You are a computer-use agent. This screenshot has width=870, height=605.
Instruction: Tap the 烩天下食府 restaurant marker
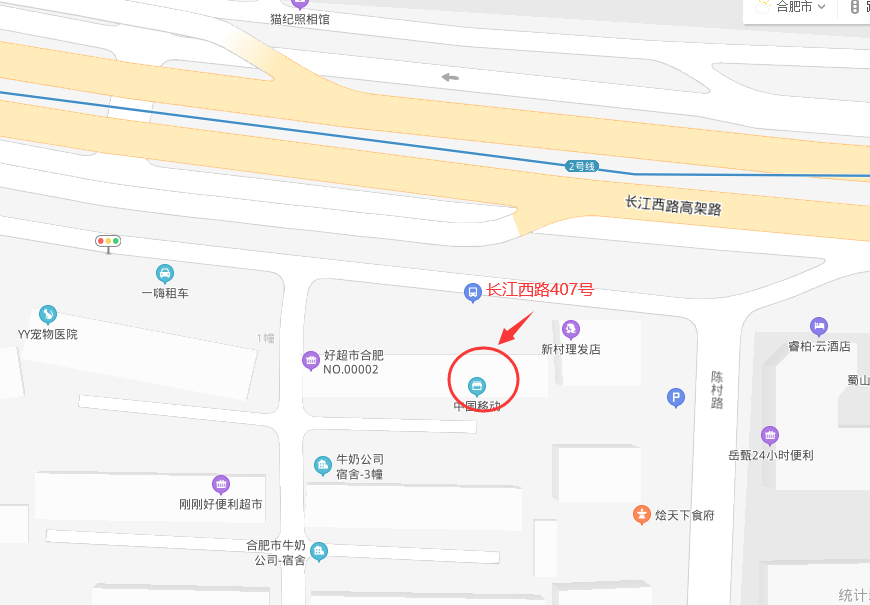click(642, 515)
